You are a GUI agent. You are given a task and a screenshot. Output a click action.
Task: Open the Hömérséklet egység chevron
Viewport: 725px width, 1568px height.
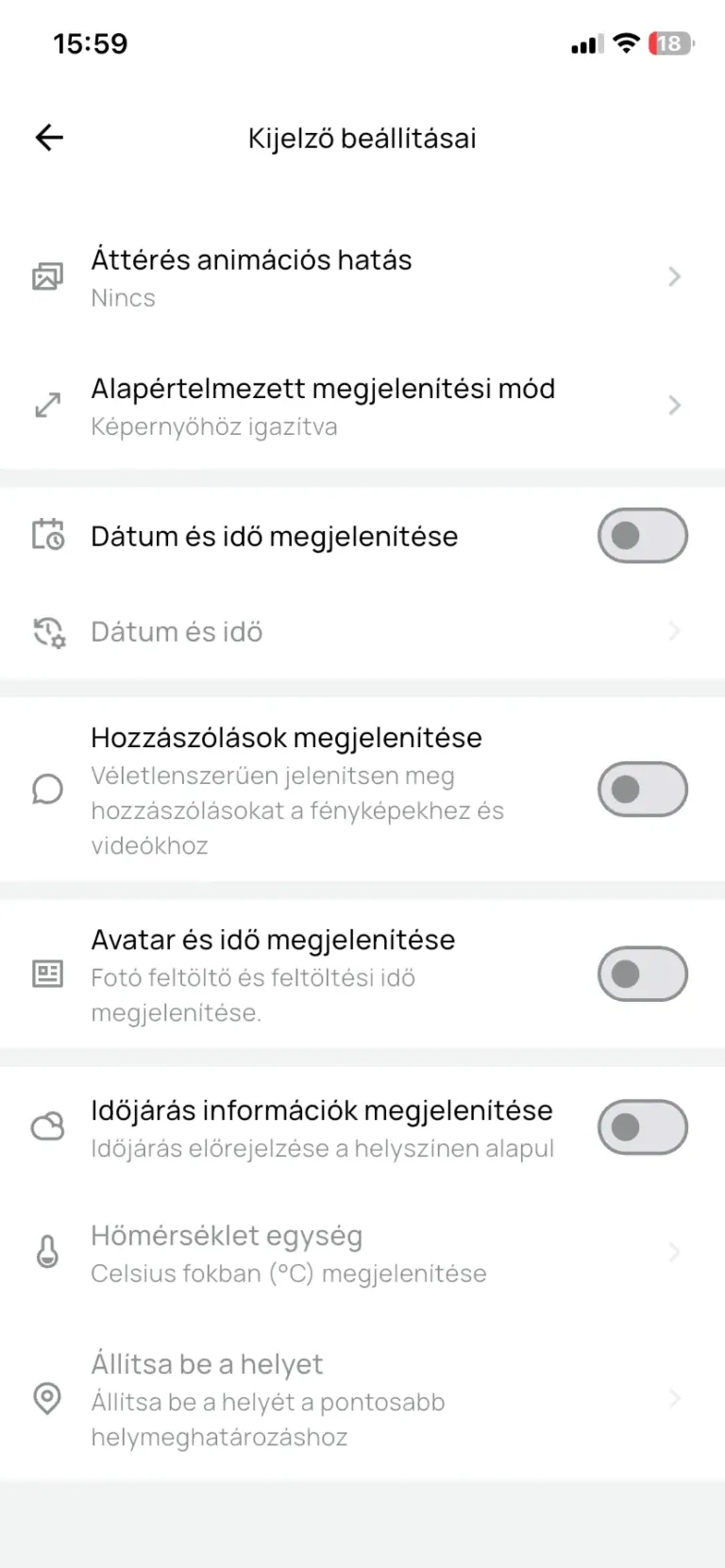click(x=674, y=1252)
